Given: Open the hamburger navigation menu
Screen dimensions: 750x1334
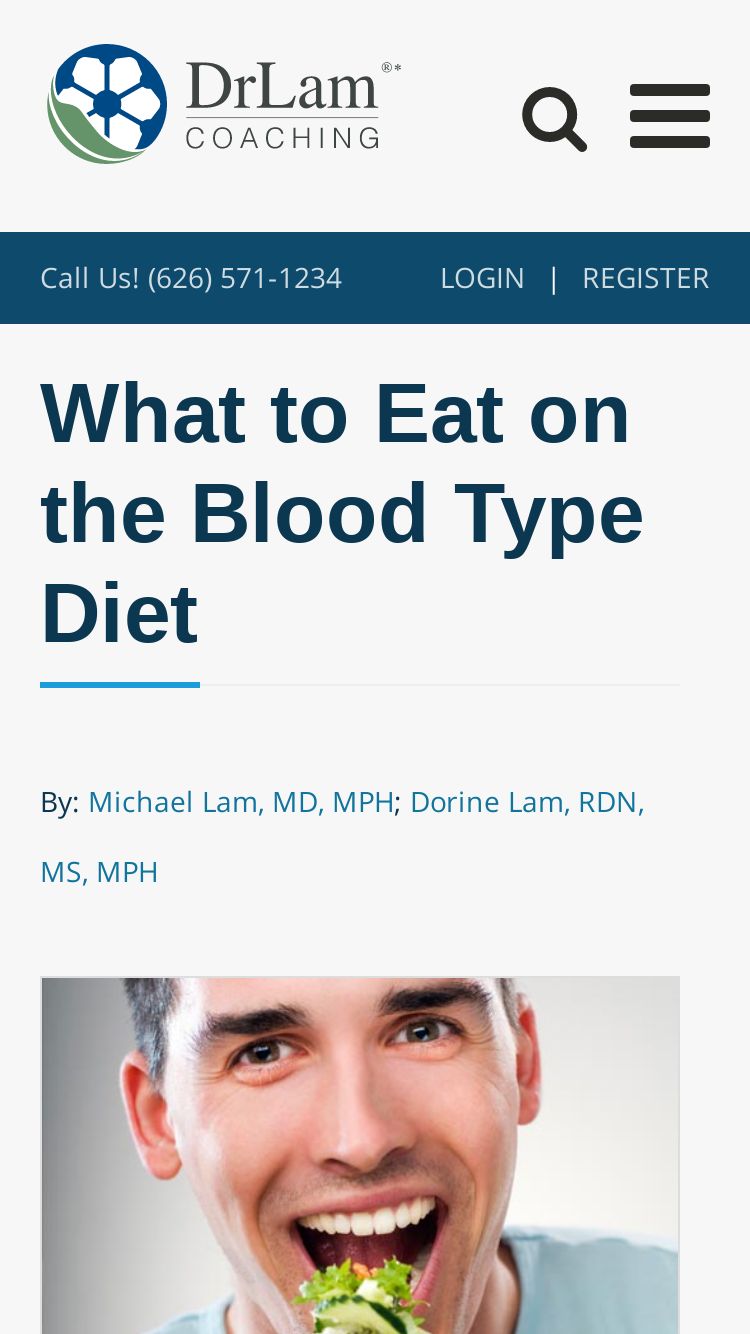Looking at the screenshot, I should tap(669, 116).
